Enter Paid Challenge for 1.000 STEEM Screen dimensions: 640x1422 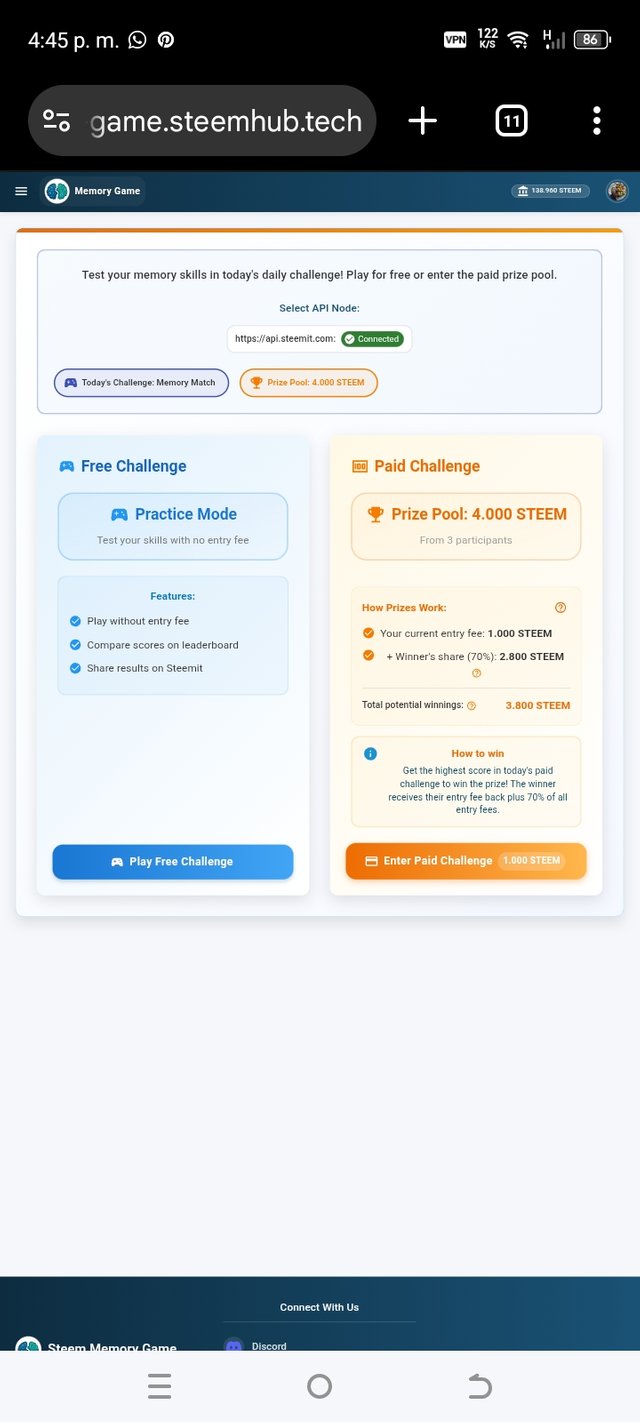(x=466, y=860)
